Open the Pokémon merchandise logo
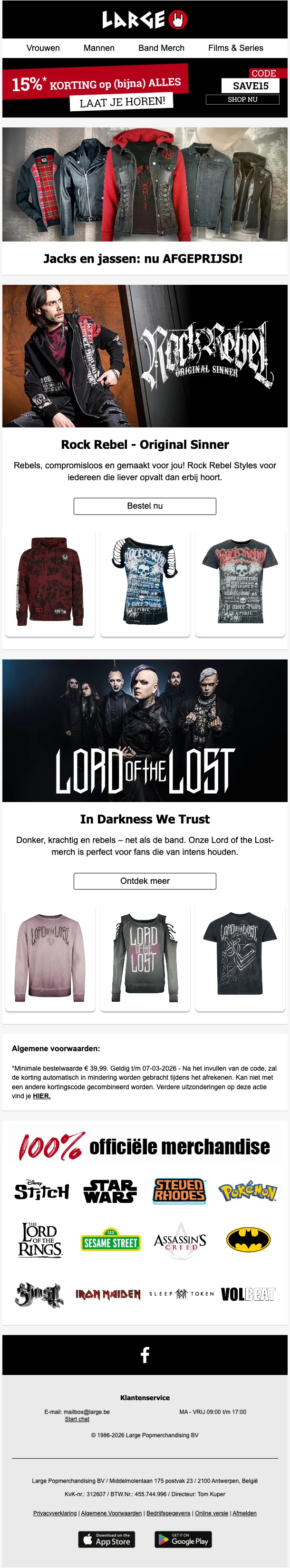The height and width of the screenshot is (1568, 290). [247, 1191]
